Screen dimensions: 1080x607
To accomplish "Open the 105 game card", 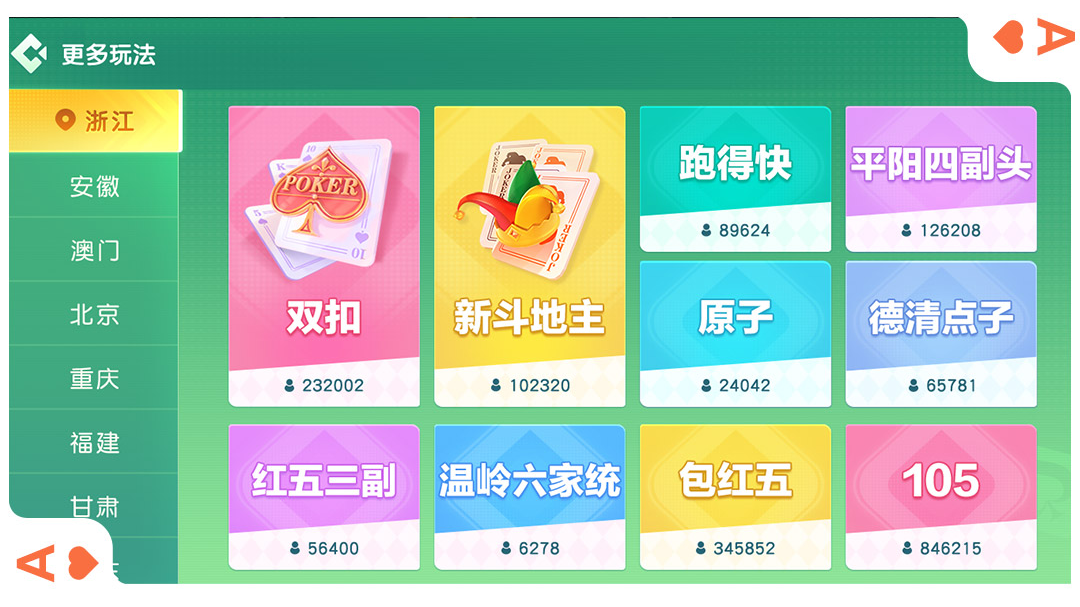I will click(941, 496).
